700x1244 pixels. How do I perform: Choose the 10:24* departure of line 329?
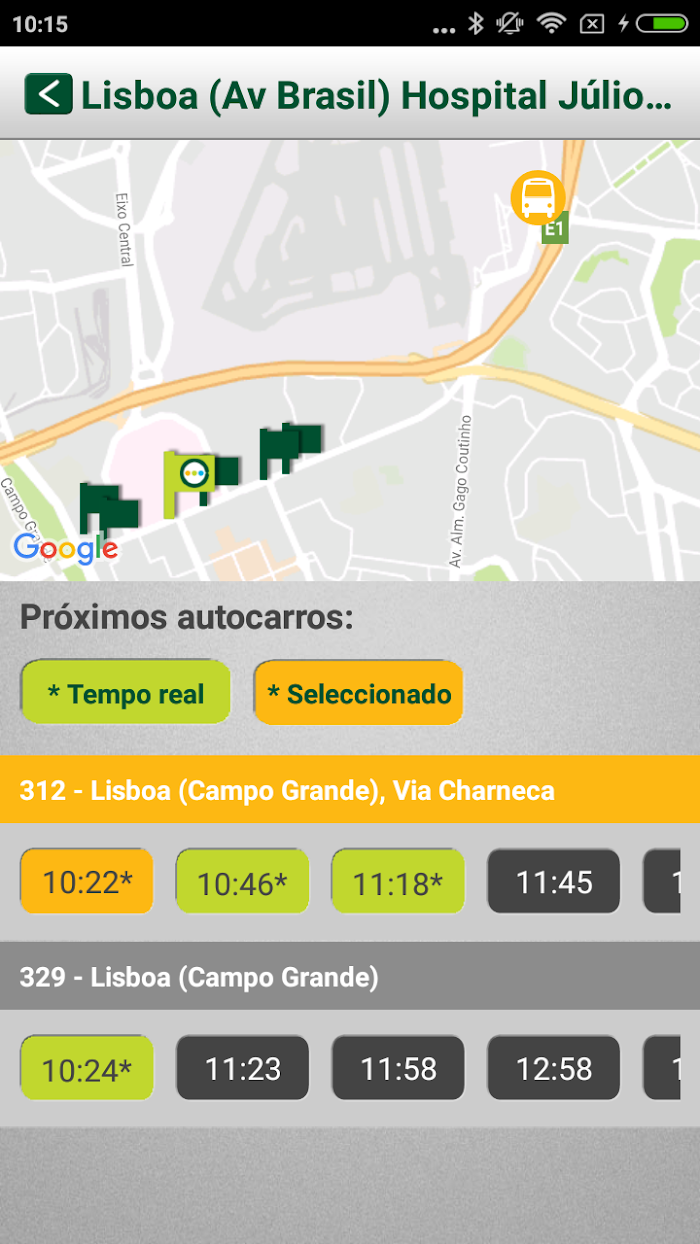point(87,1068)
